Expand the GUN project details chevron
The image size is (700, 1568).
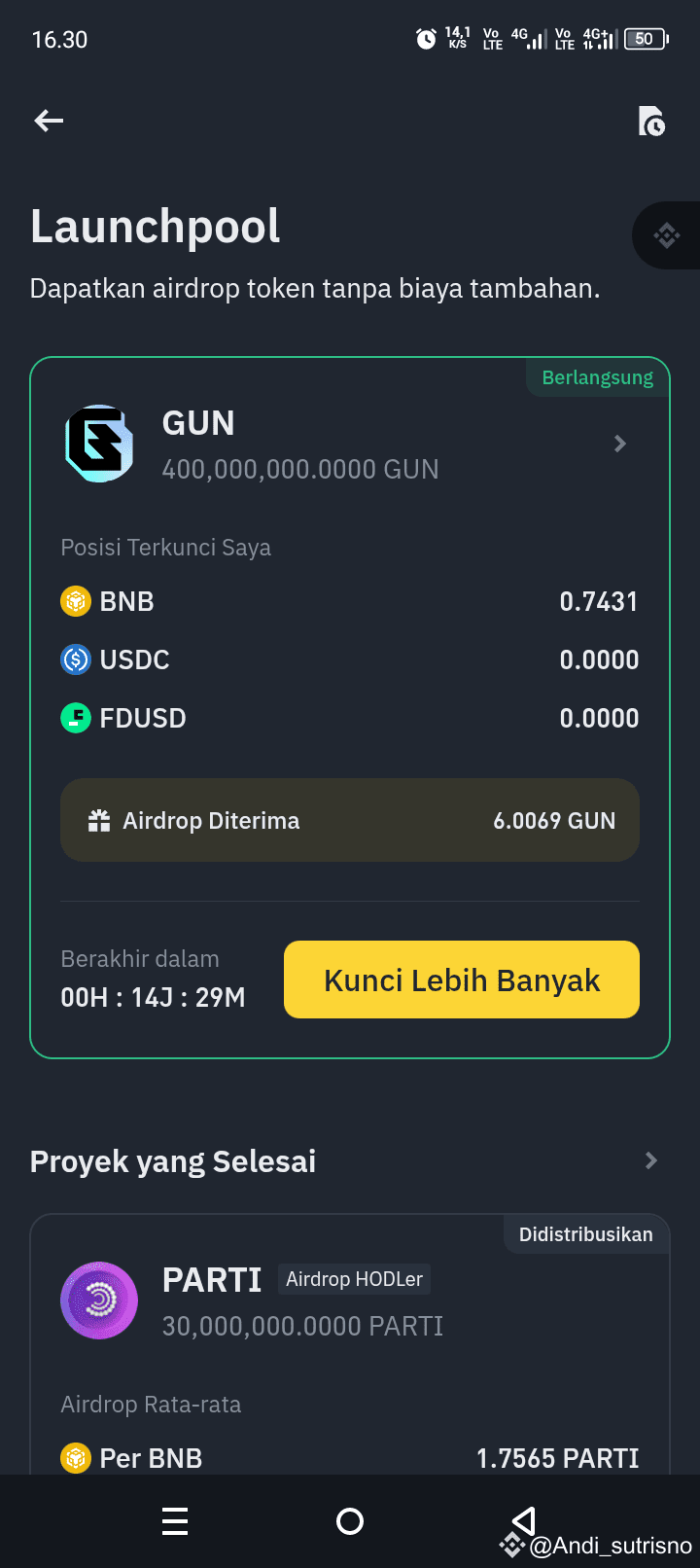(x=620, y=444)
